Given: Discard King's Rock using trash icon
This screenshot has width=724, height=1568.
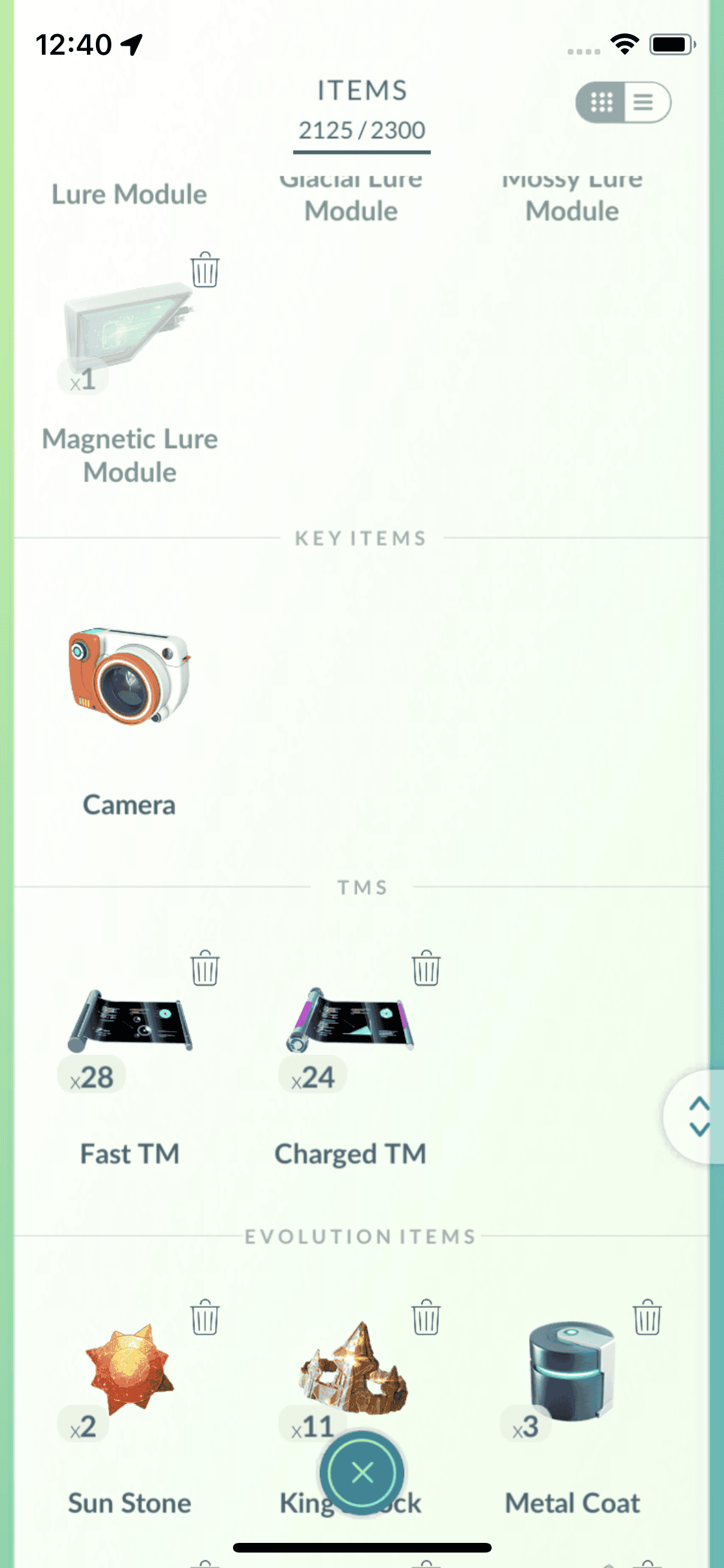Looking at the screenshot, I should (x=426, y=1317).
